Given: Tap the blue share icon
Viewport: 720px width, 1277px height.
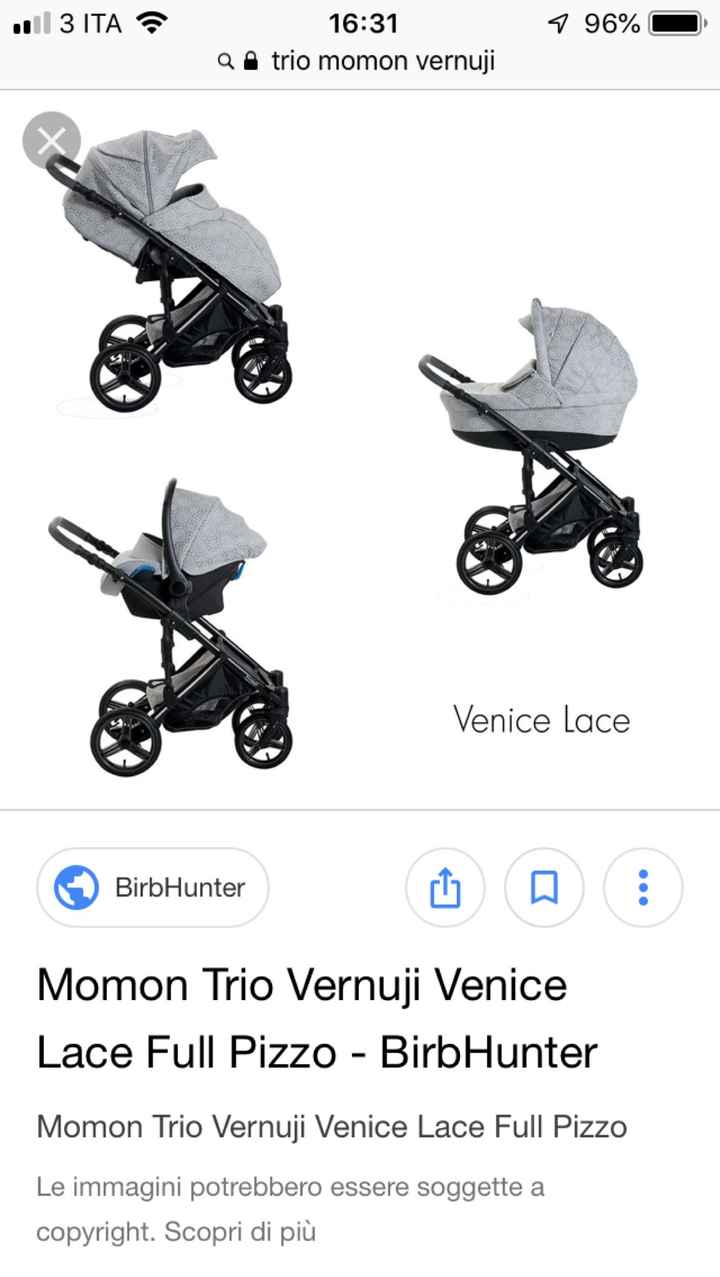Looking at the screenshot, I should pyautogui.click(x=444, y=887).
